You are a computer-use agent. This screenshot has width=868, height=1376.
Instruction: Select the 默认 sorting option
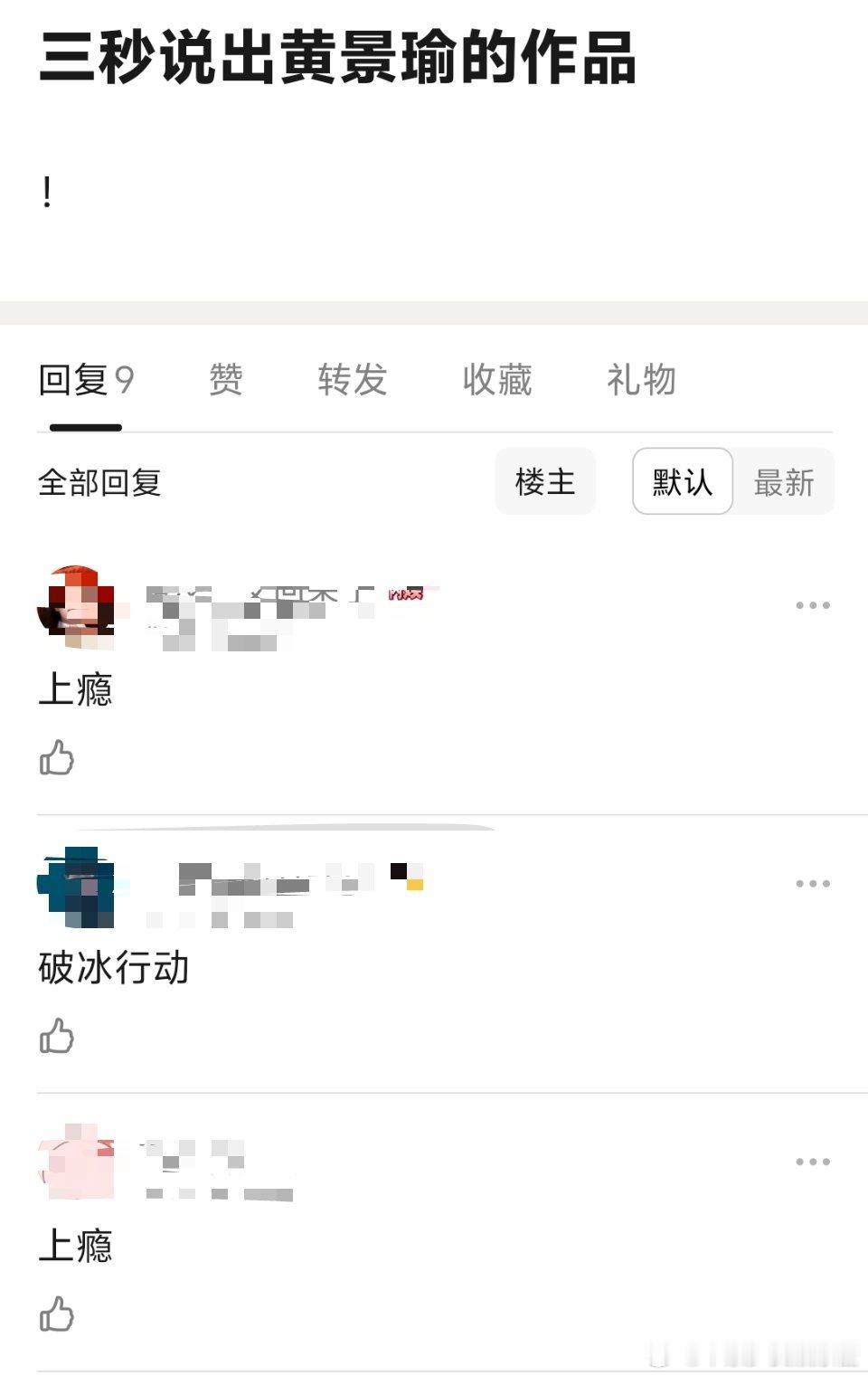[681, 482]
